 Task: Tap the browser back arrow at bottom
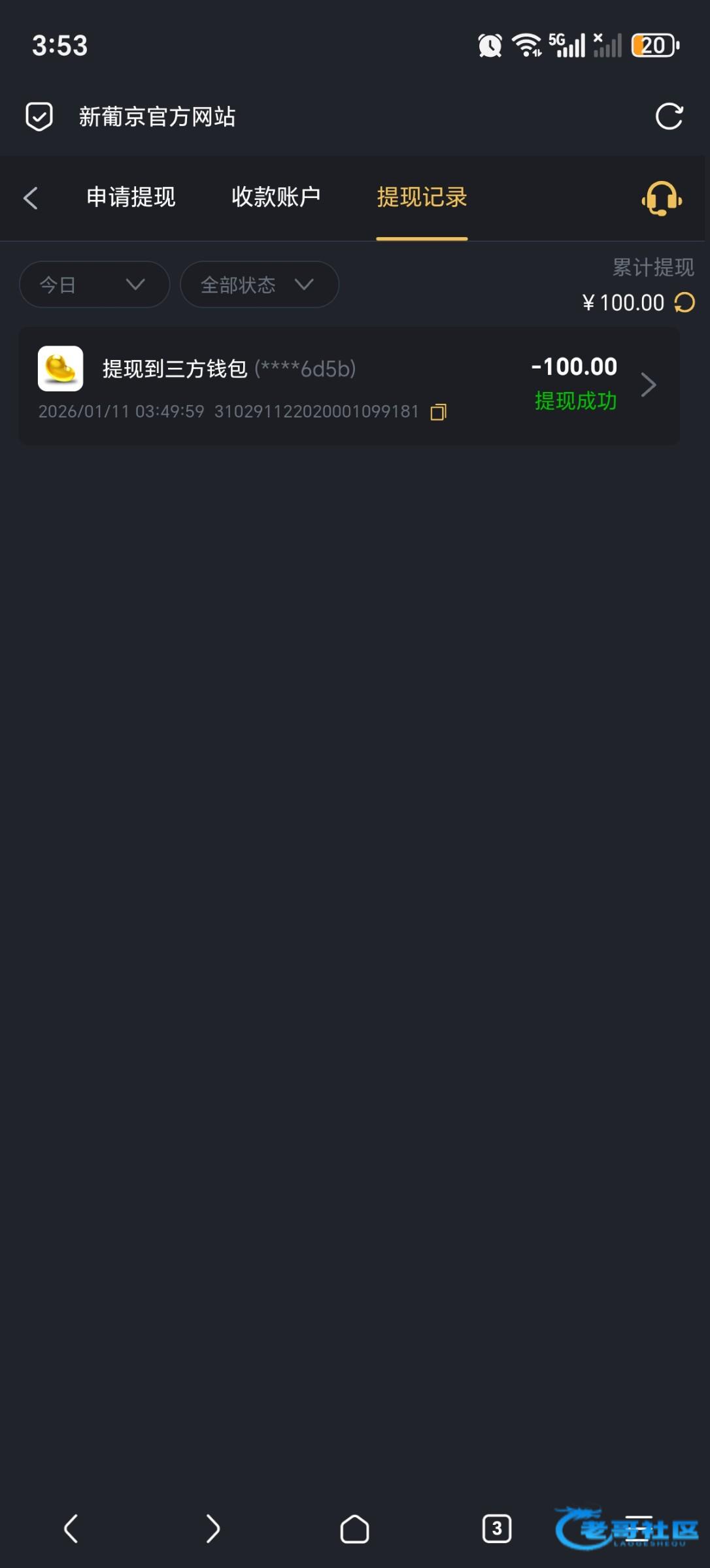pyautogui.click(x=71, y=1529)
